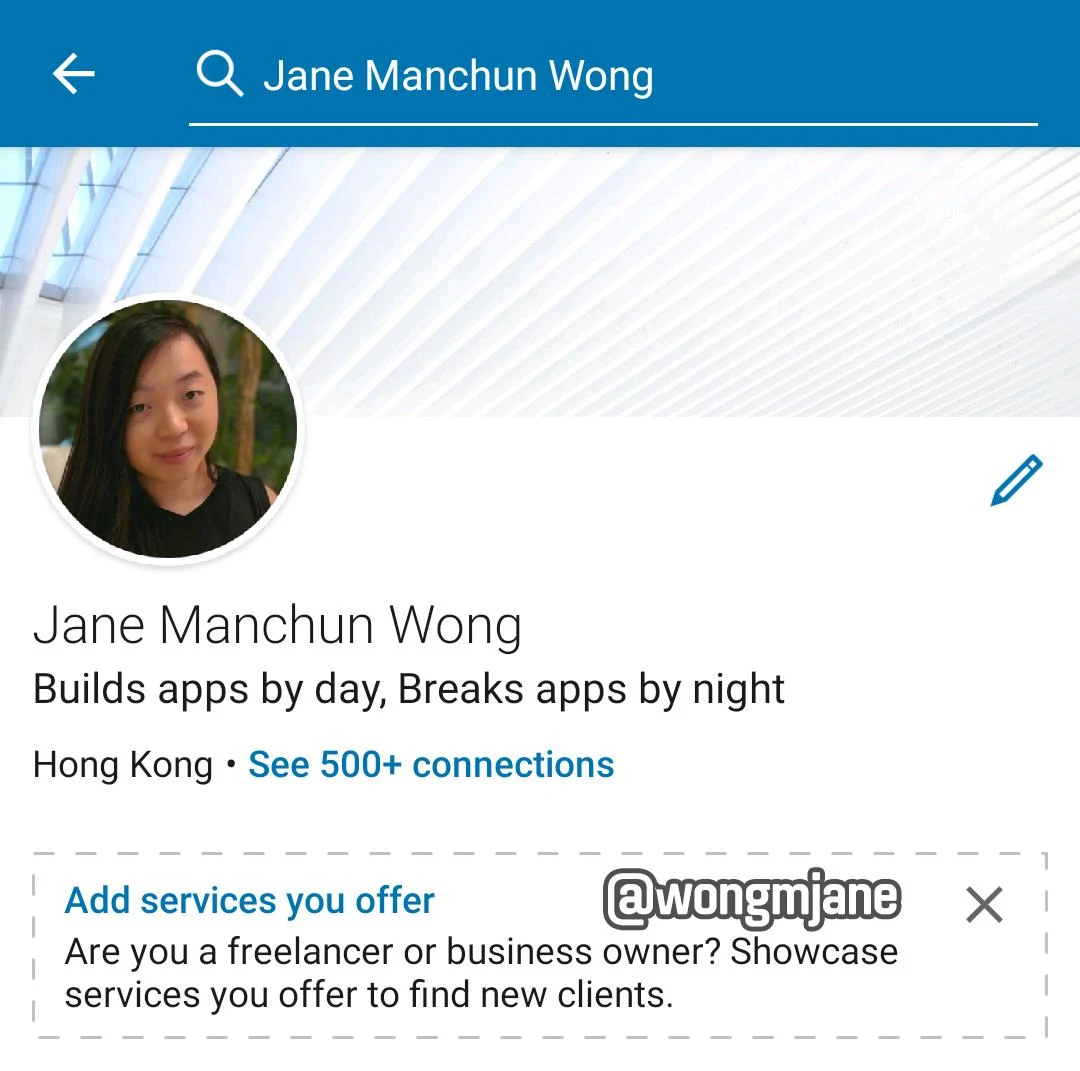This screenshot has height=1071, width=1080.
Task: Open the See 500+ connections link
Action: coord(431,765)
